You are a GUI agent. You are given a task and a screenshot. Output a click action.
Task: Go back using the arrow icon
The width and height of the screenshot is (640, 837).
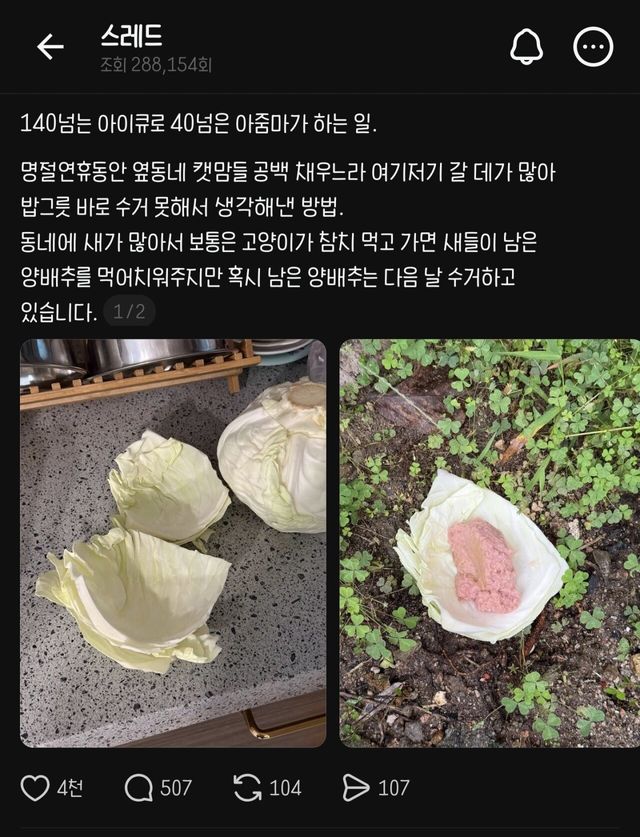tap(50, 47)
